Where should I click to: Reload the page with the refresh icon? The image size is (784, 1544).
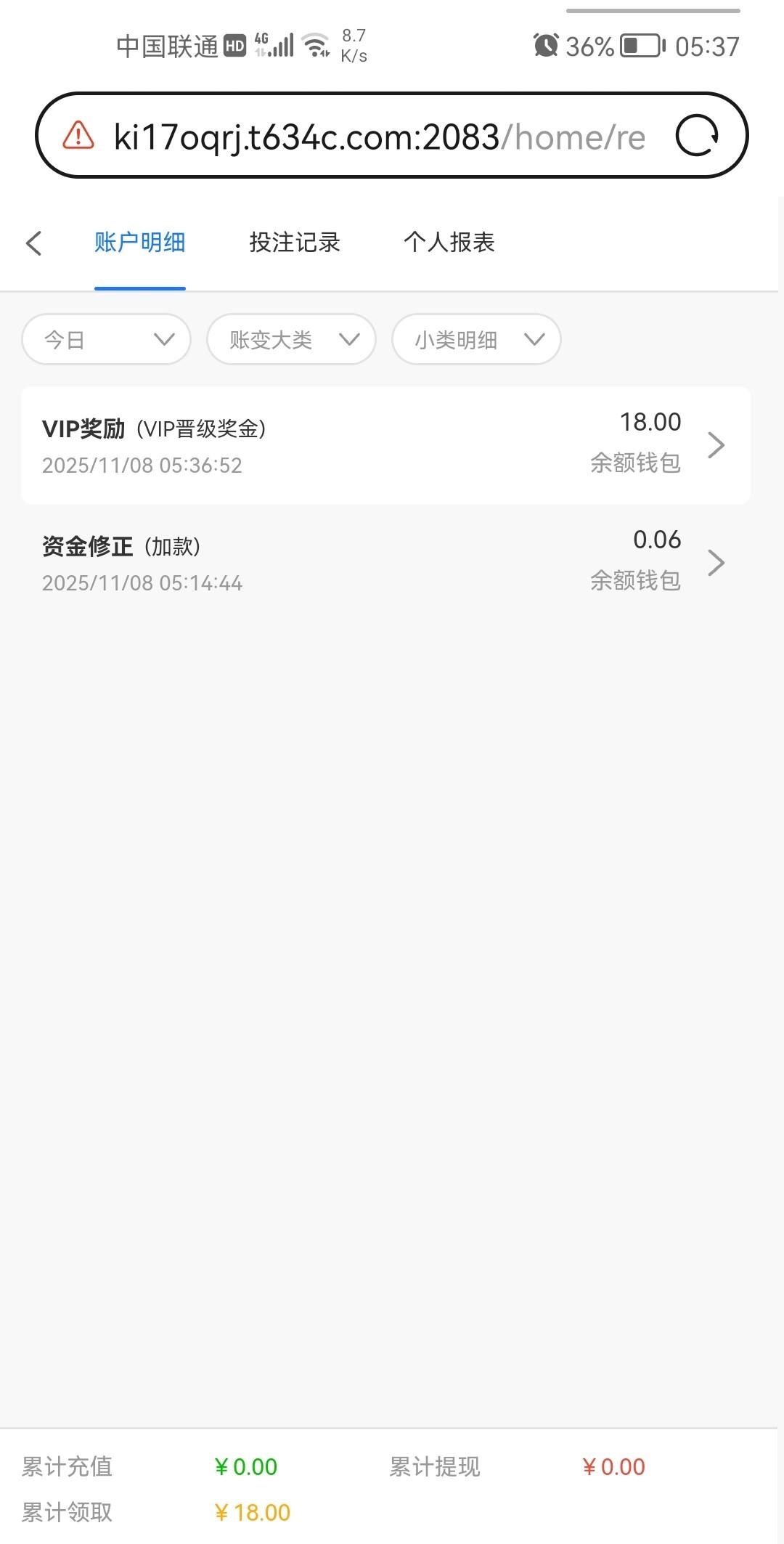697,136
